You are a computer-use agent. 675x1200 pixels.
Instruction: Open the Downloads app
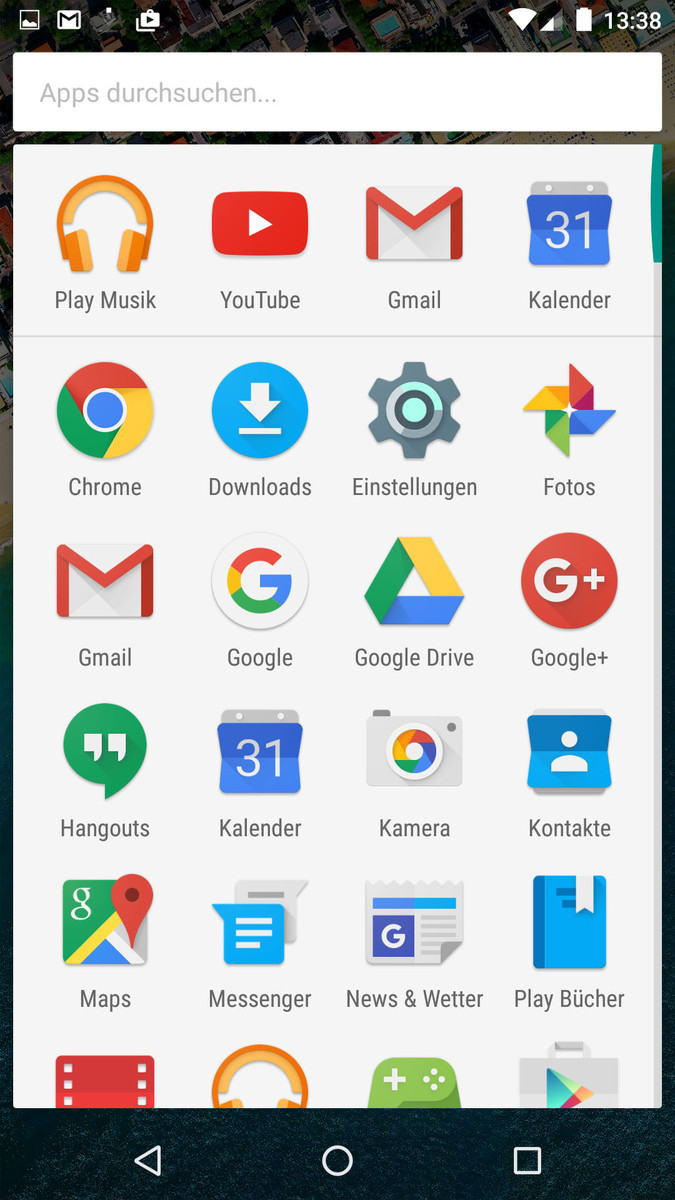pyautogui.click(x=260, y=411)
